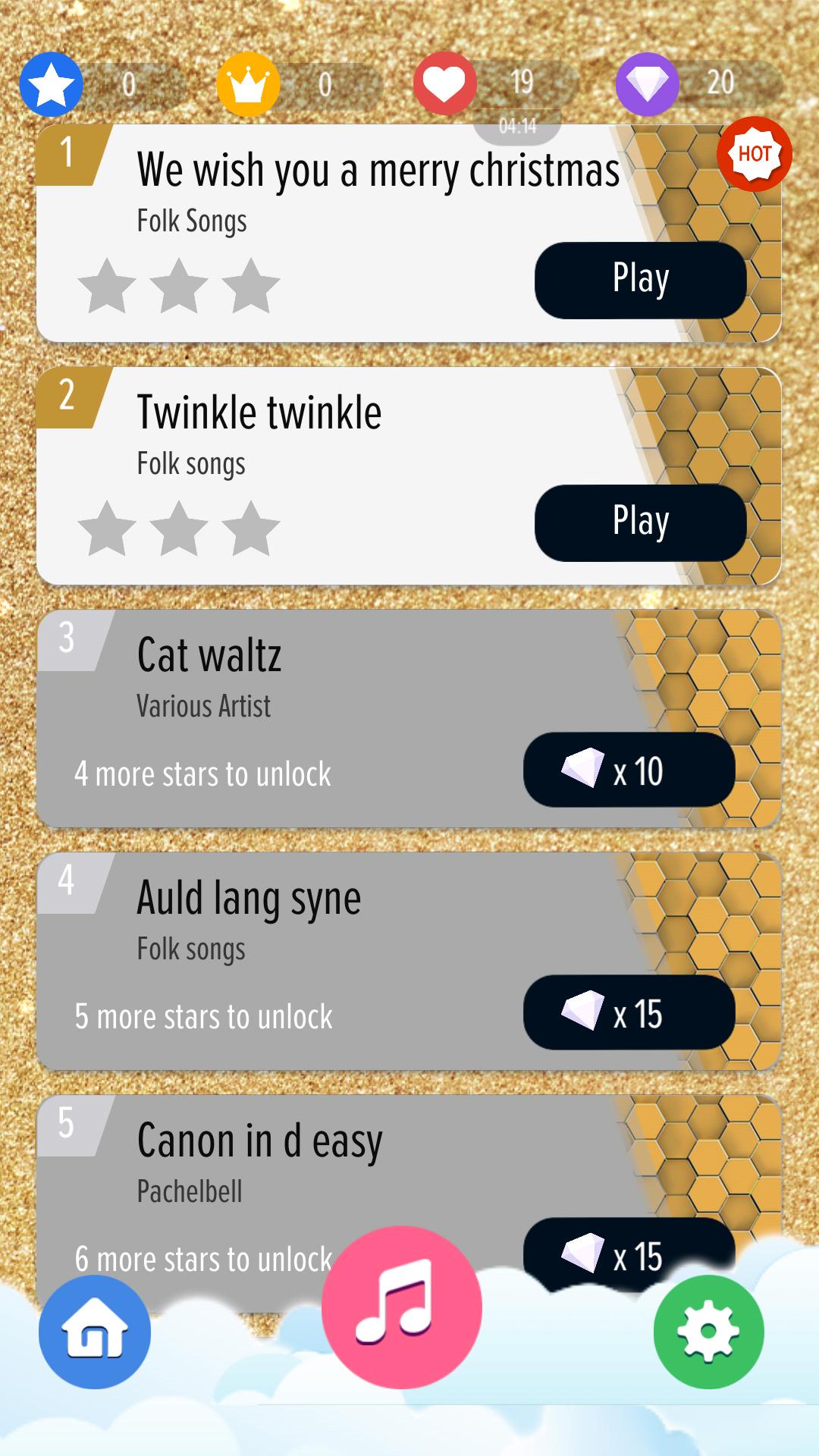The height and width of the screenshot is (1456, 819).
Task: Click the diamond count showing 20
Action: point(723,84)
